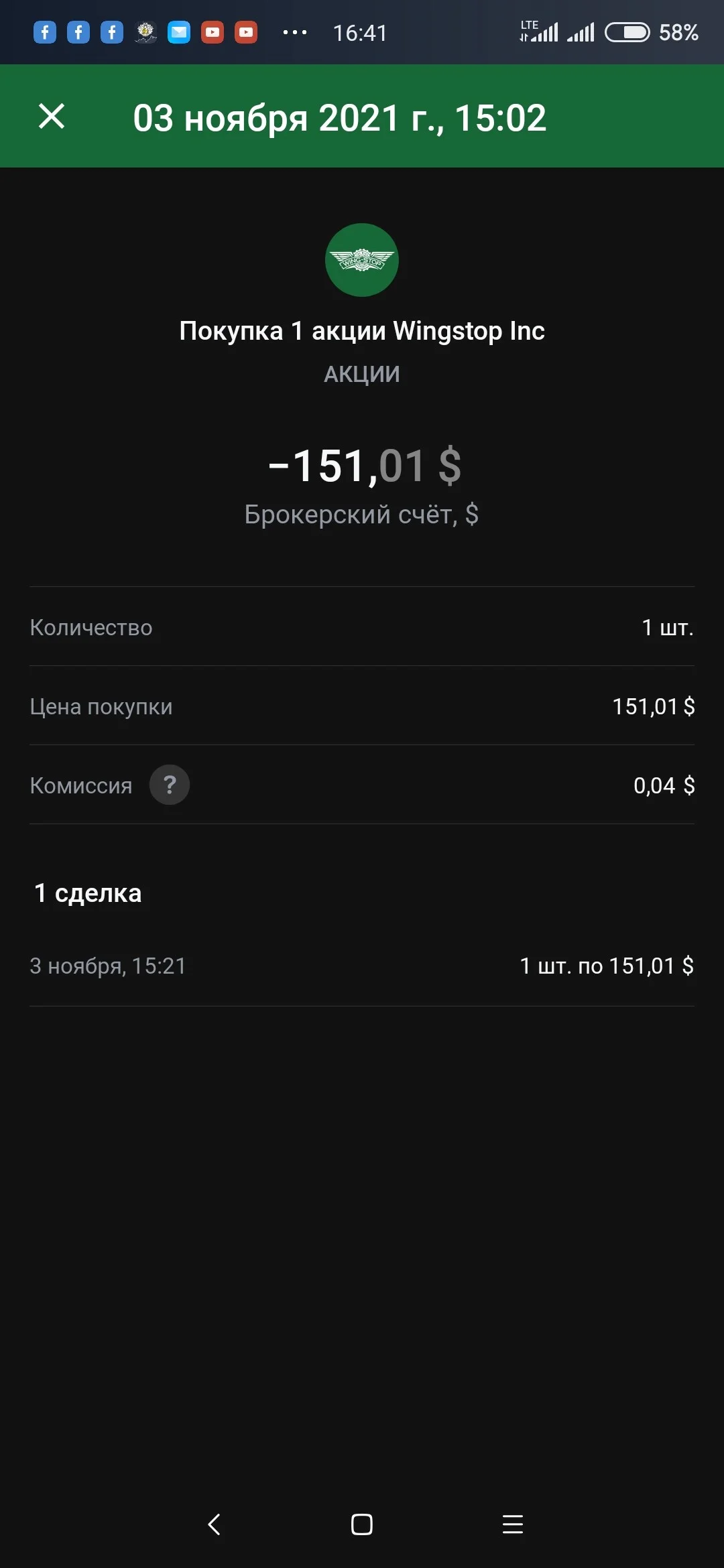The image size is (724, 1568).
Task: Close the transaction details screen
Action: [x=52, y=116]
